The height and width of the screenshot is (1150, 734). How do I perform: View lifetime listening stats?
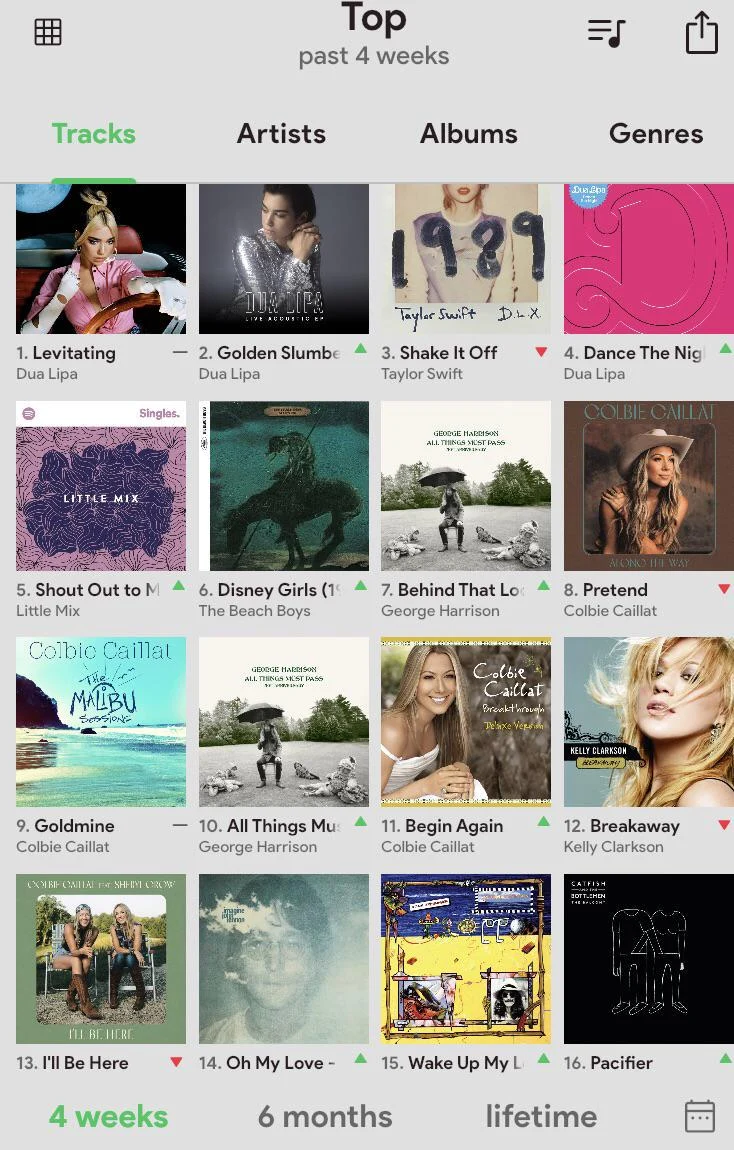tap(541, 1116)
